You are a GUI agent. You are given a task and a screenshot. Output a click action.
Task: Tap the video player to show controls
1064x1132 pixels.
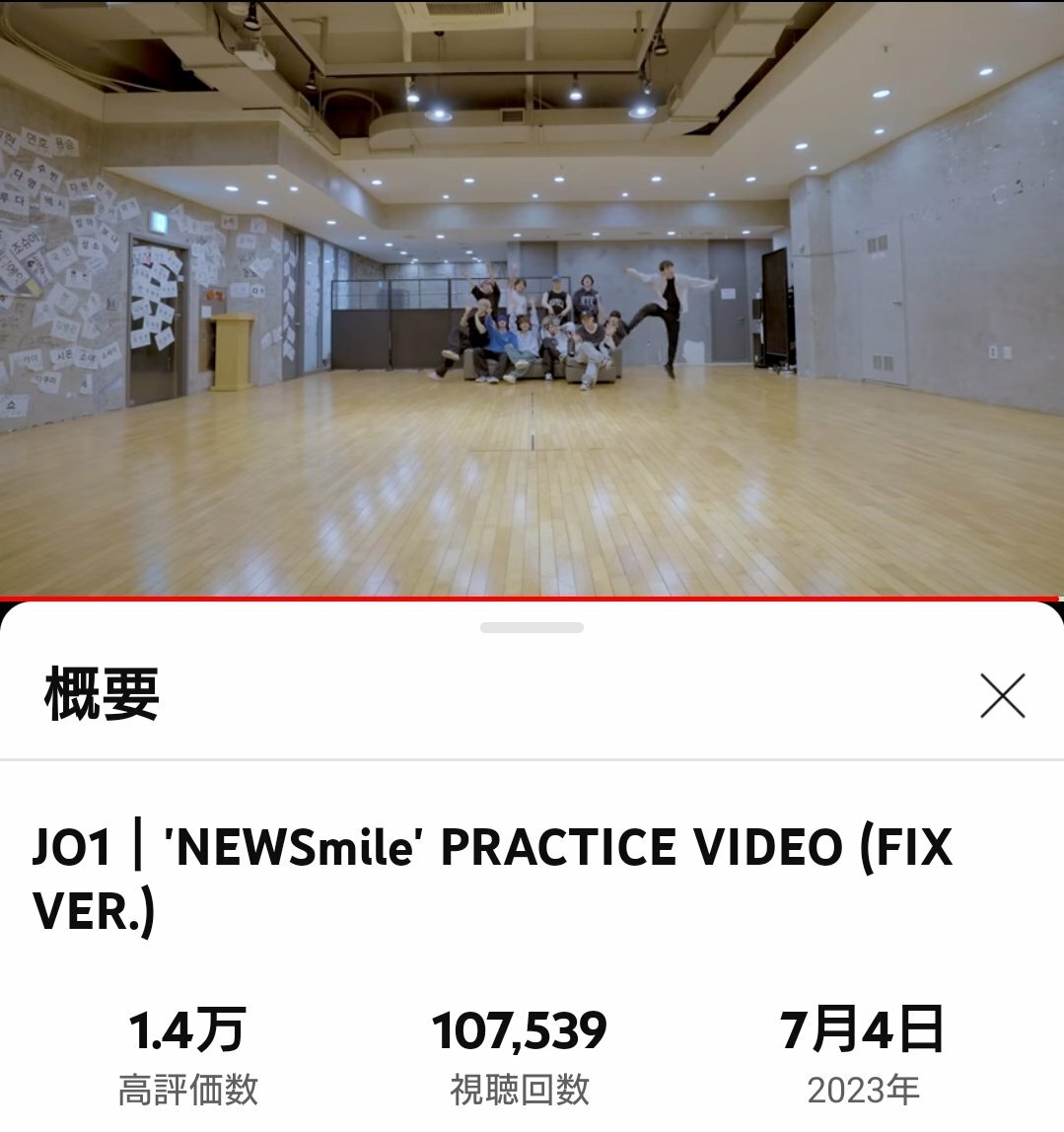tap(532, 296)
